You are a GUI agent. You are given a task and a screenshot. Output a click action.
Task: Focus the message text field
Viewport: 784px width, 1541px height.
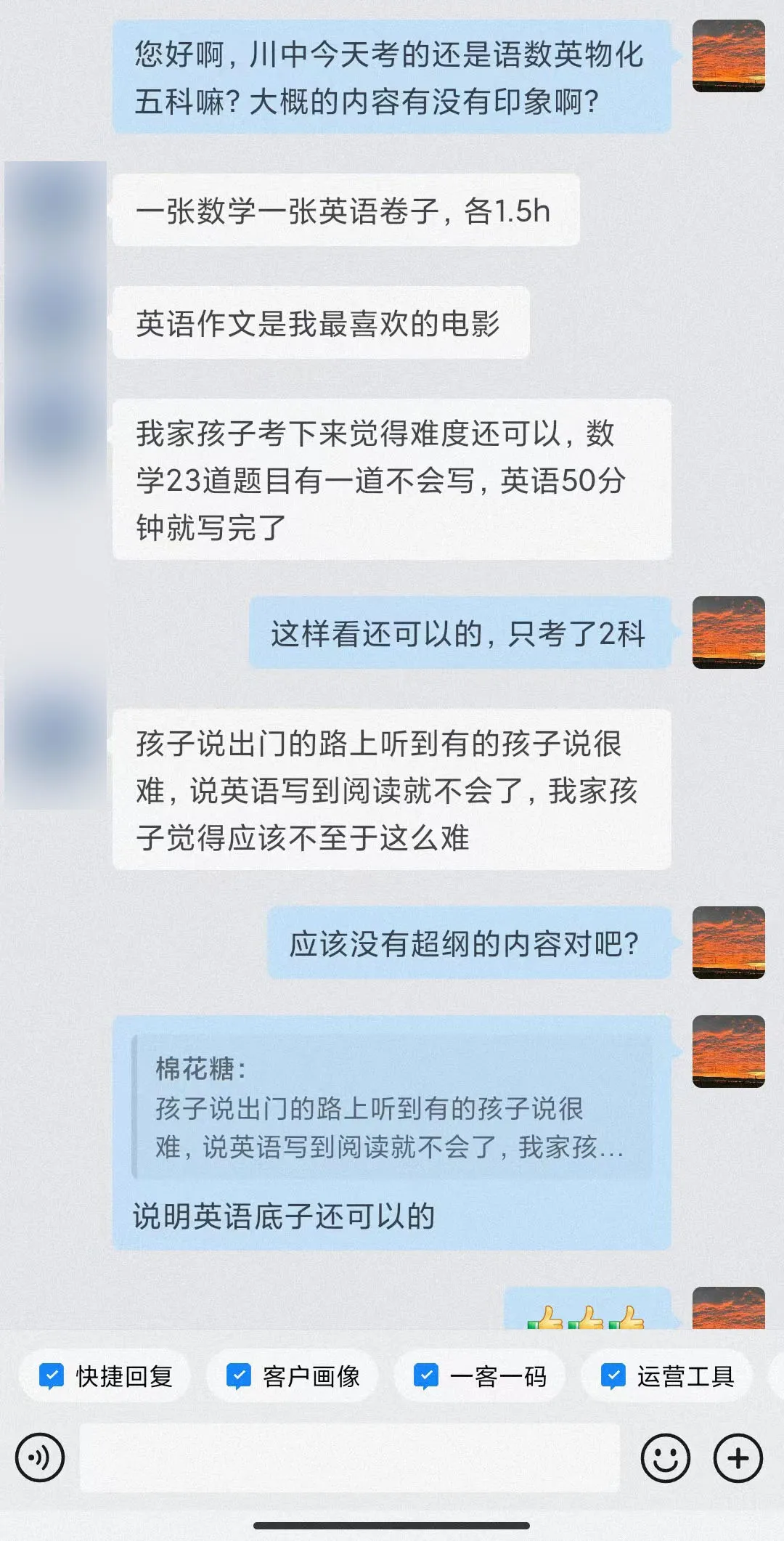[x=350, y=1457]
